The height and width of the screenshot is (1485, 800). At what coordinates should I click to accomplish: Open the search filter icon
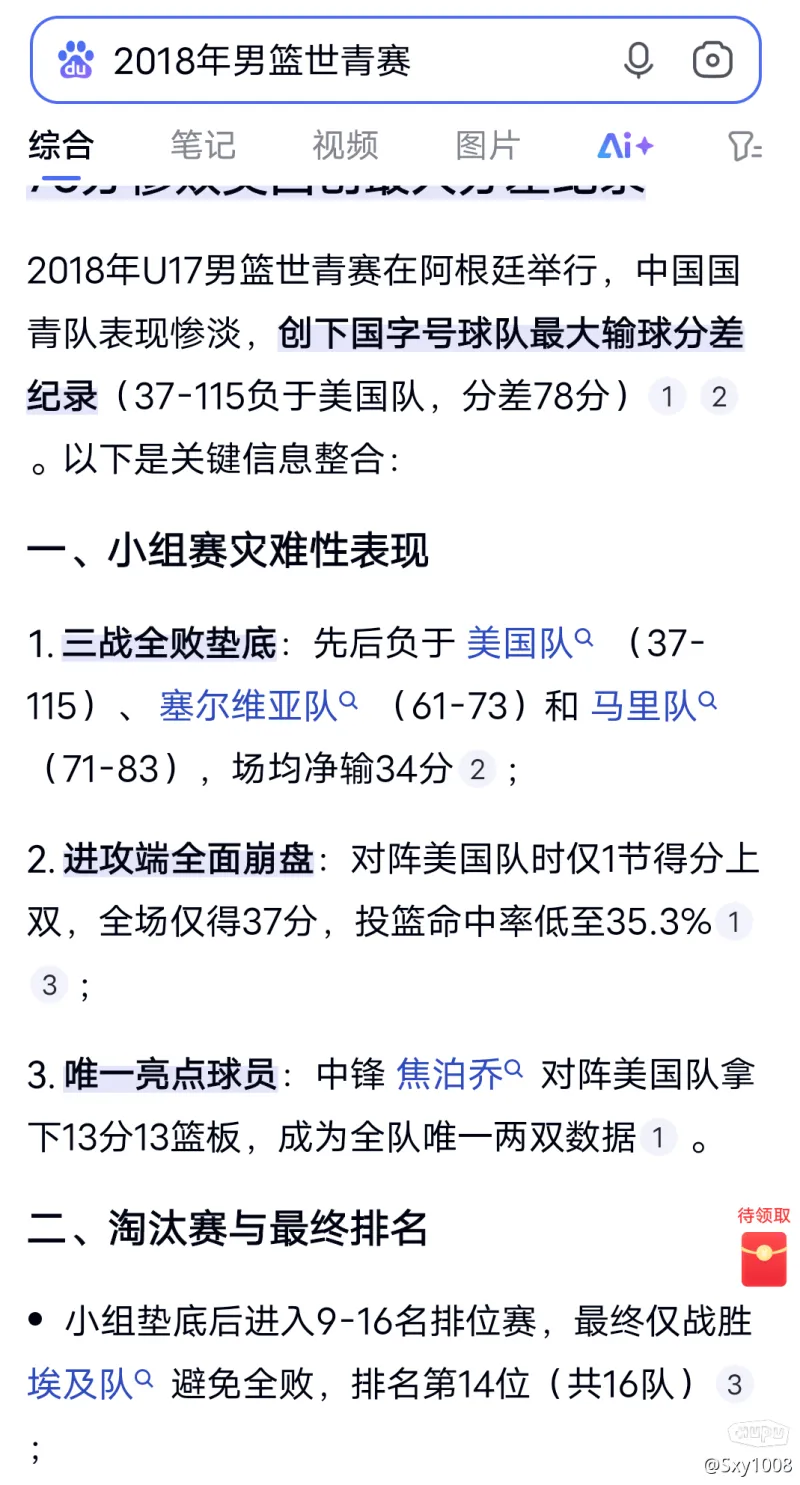745,147
